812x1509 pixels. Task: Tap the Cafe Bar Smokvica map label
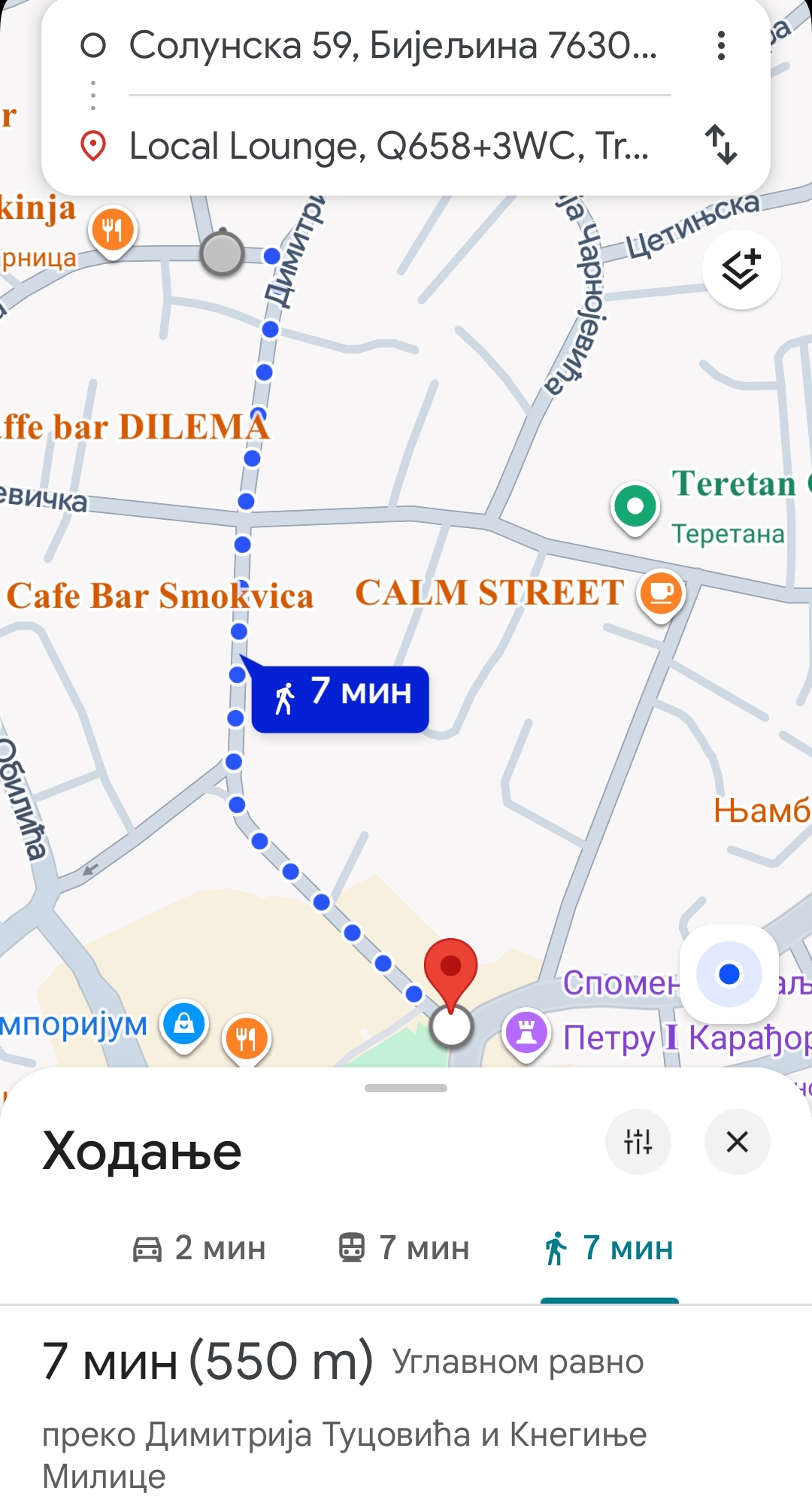159,596
